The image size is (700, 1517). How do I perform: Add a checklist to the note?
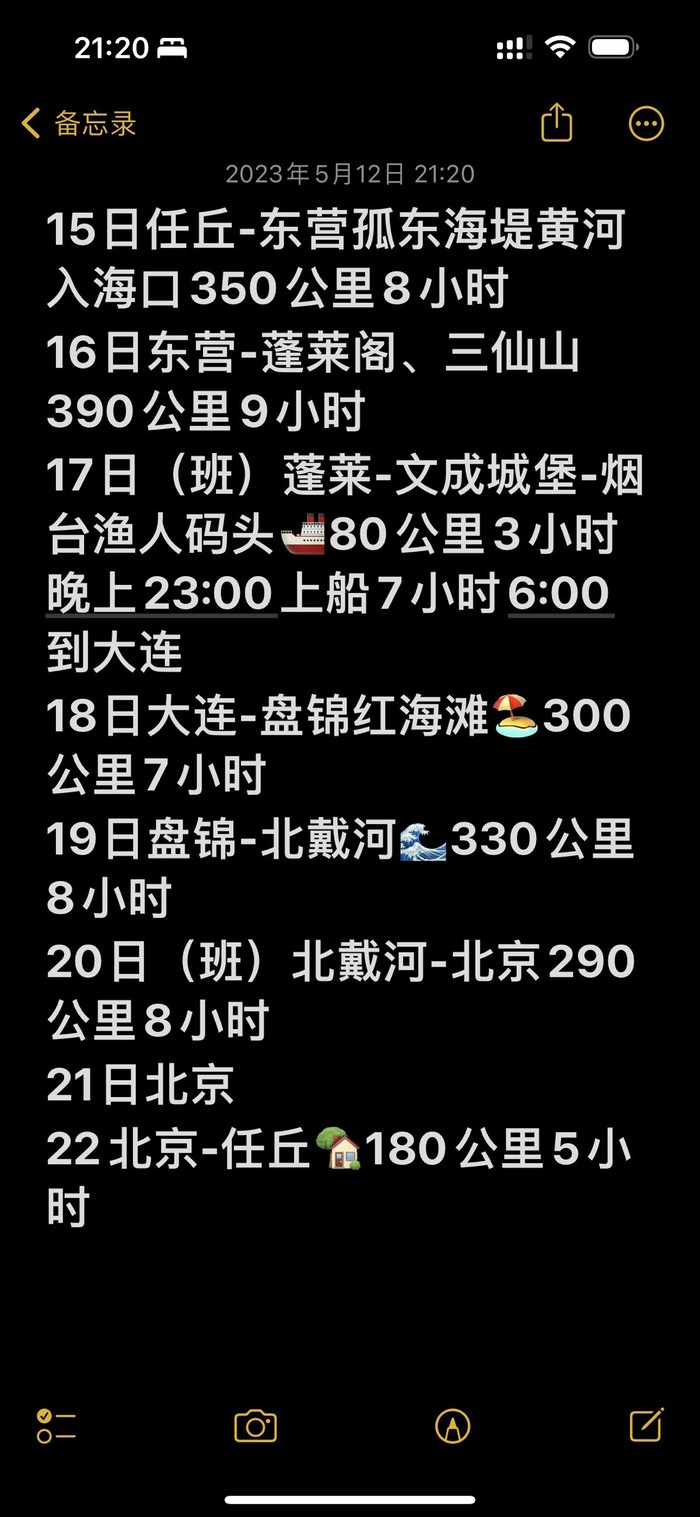click(x=56, y=1426)
